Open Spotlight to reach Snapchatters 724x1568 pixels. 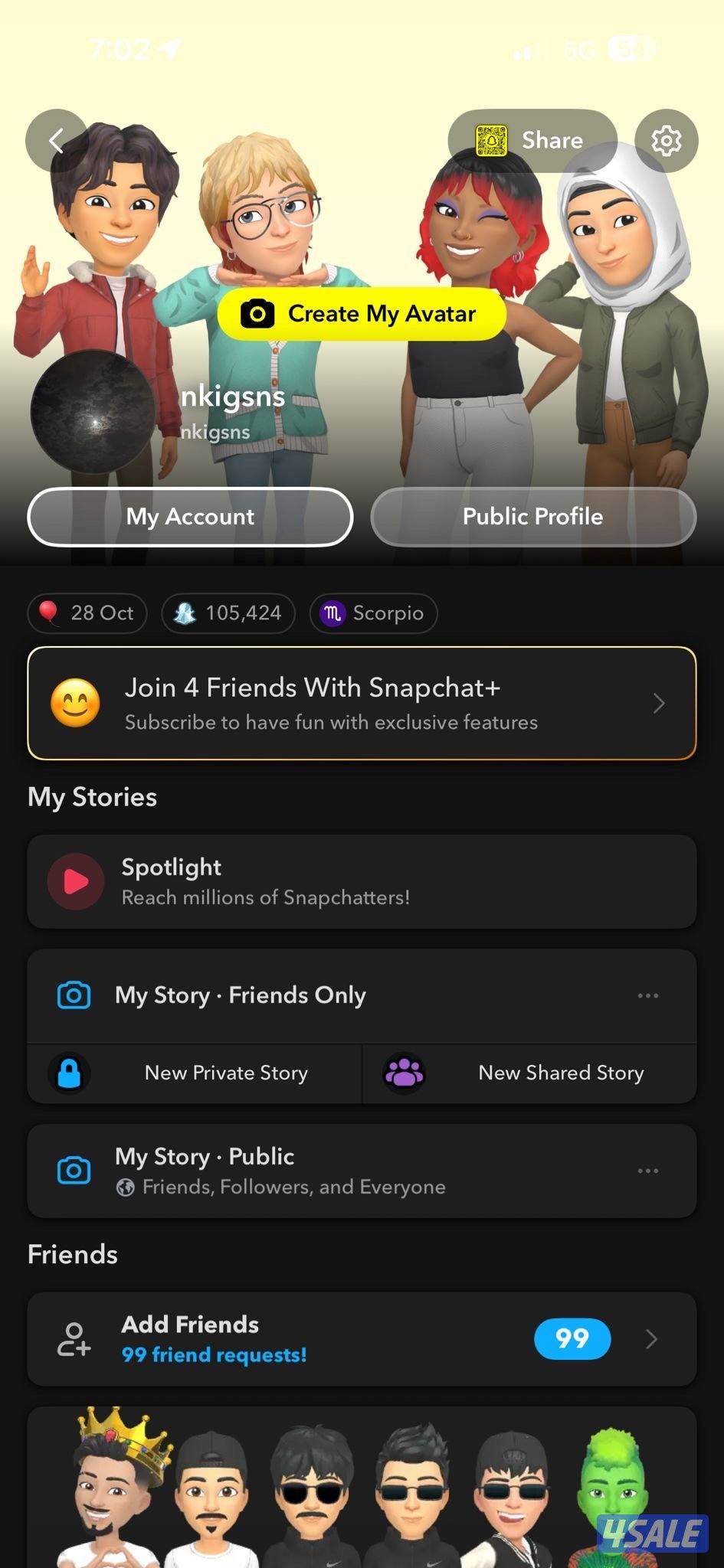(362, 882)
